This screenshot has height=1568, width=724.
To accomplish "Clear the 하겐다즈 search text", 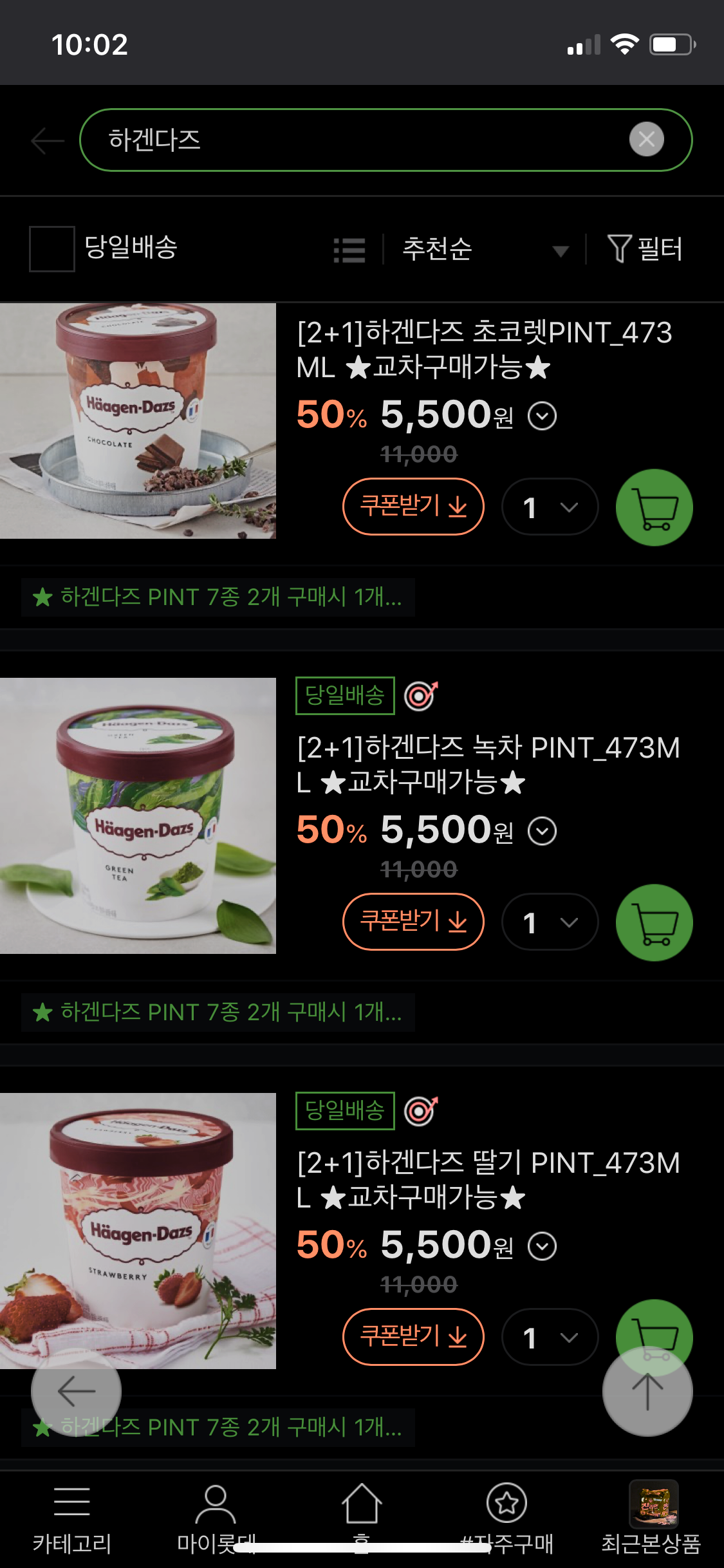I will point(646,139).
